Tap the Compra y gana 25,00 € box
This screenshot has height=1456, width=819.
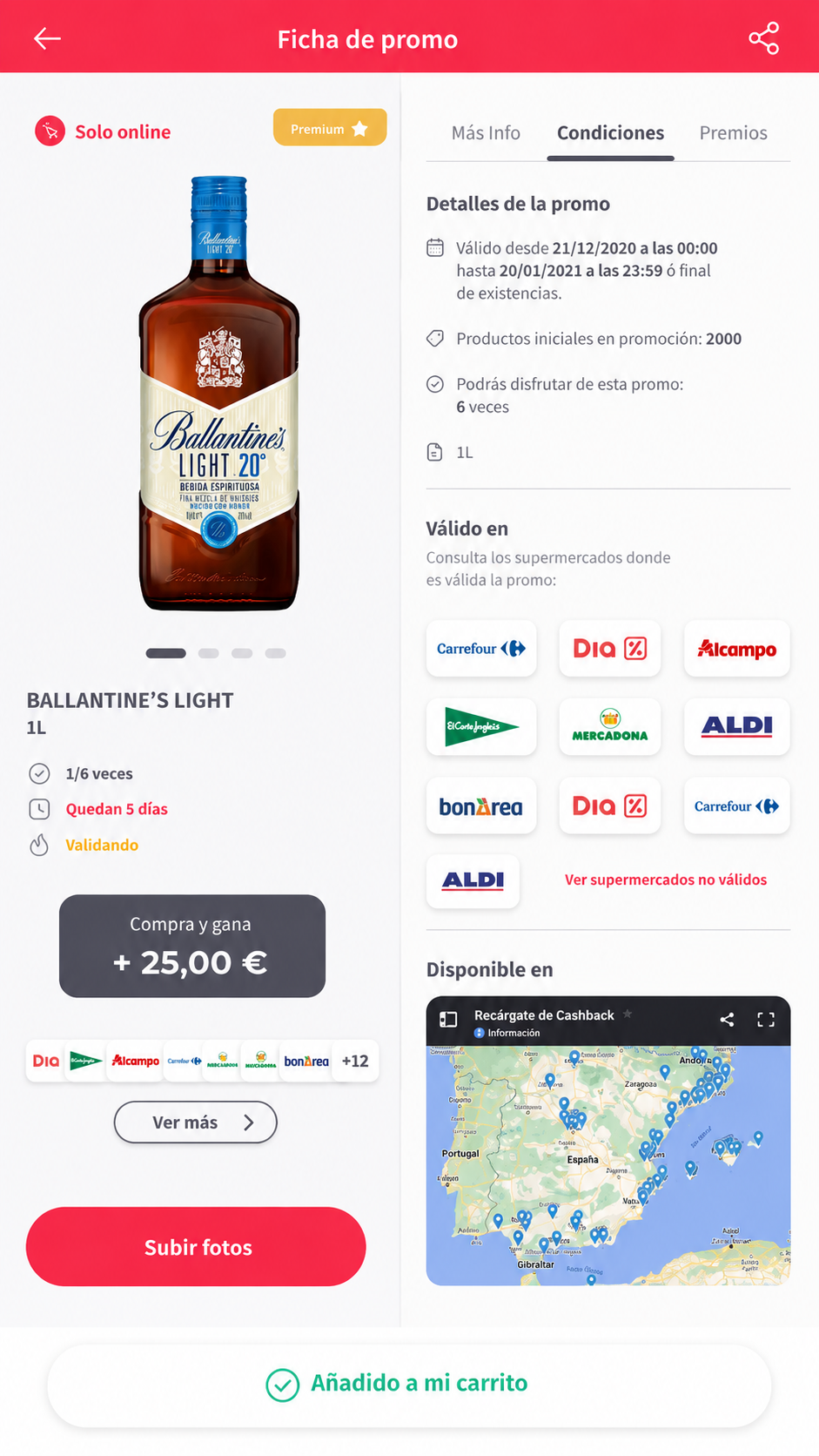pos(192,946)
